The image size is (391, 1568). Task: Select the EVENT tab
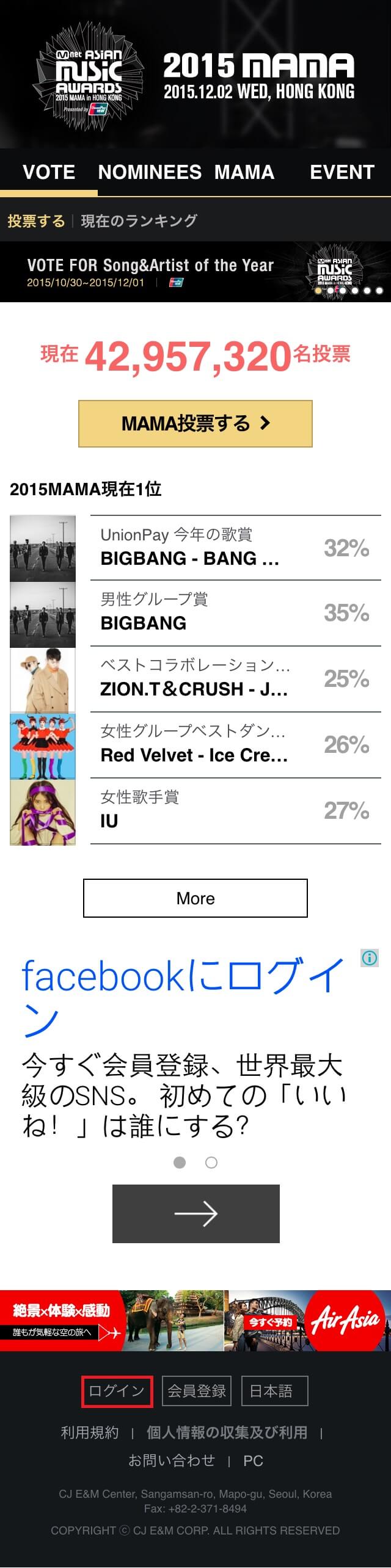342,172
